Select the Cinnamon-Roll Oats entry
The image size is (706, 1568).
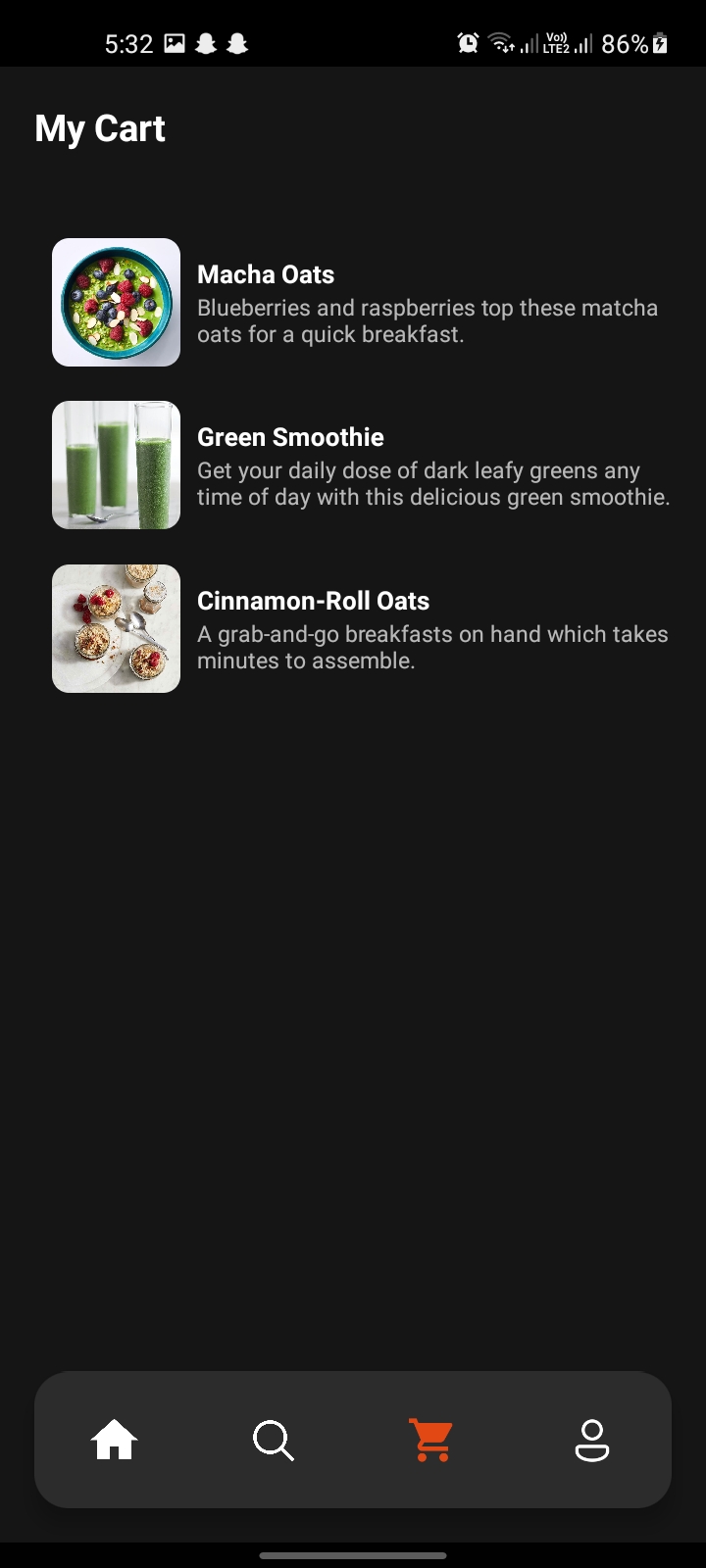pos(392,628)
